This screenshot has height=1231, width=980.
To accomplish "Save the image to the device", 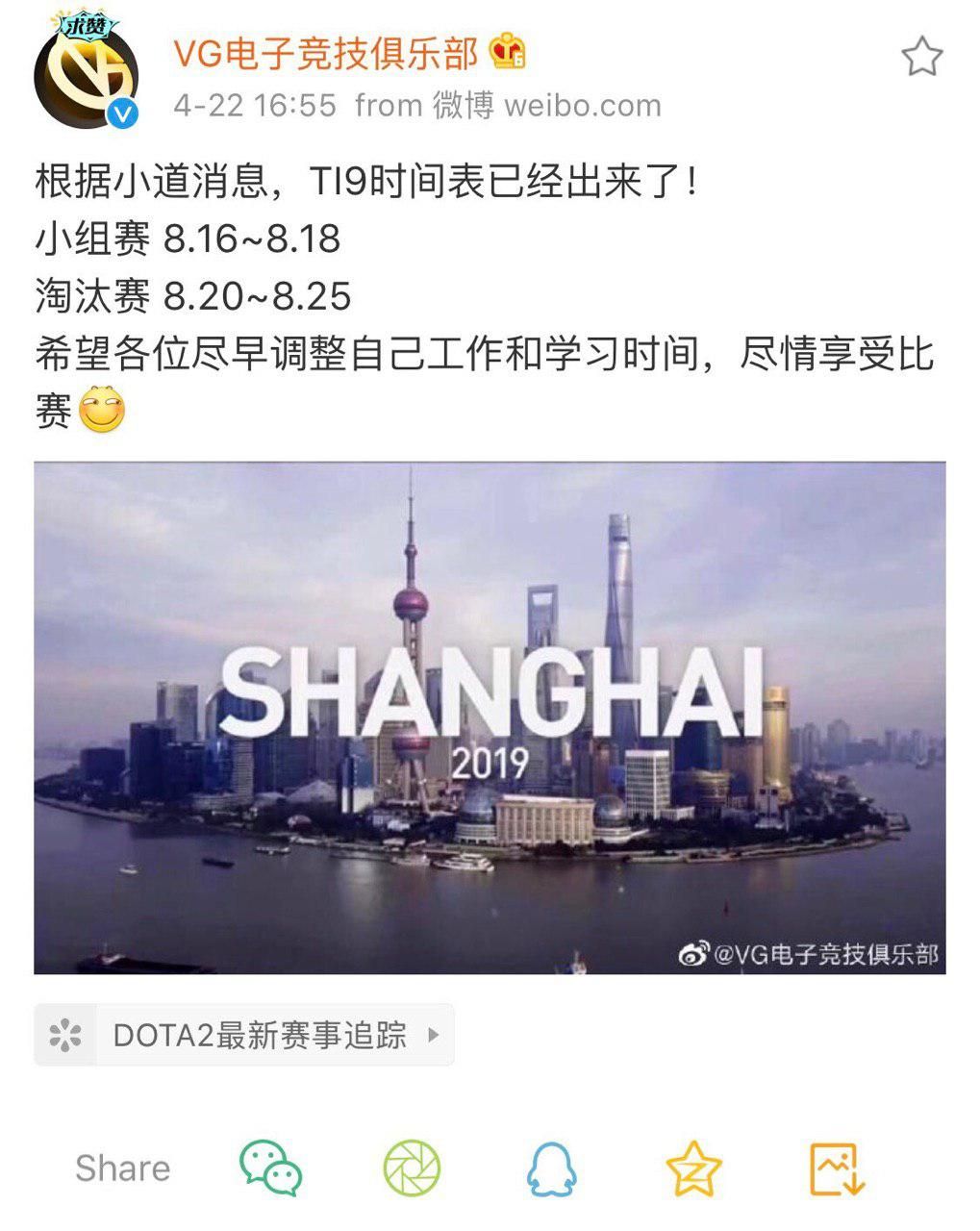I will 836,1168.
